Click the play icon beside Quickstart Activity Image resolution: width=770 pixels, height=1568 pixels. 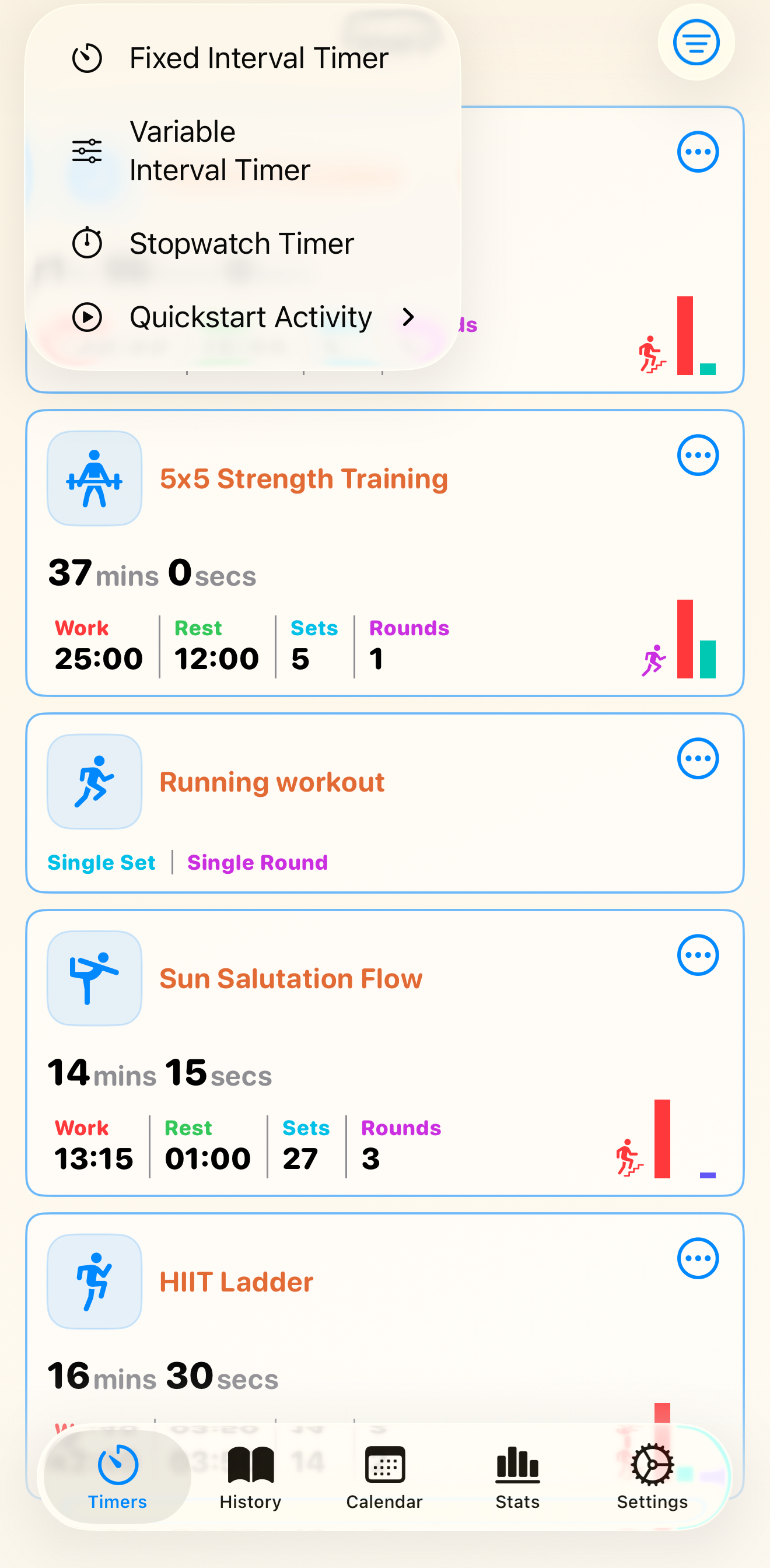tap(87, 317)
